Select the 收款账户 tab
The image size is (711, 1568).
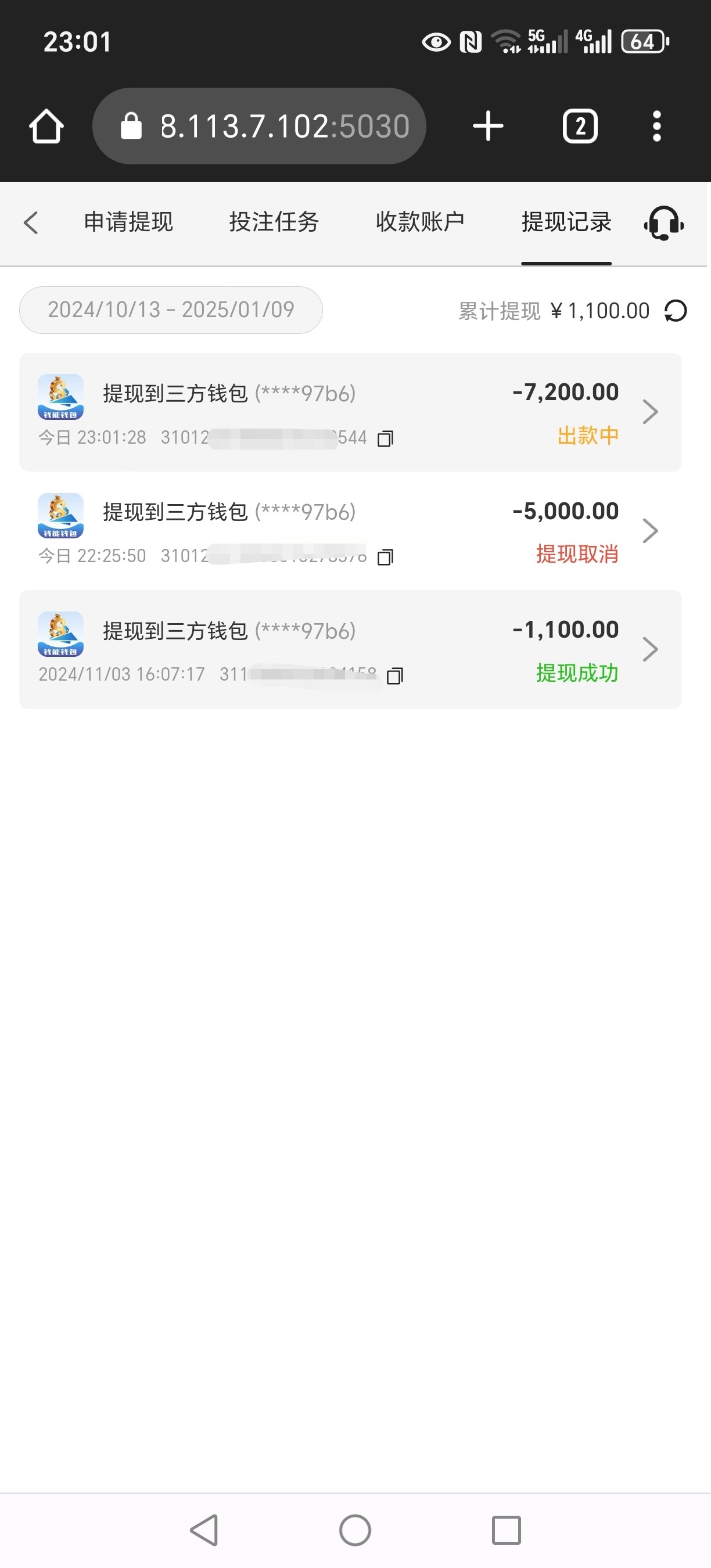[420, 223]
